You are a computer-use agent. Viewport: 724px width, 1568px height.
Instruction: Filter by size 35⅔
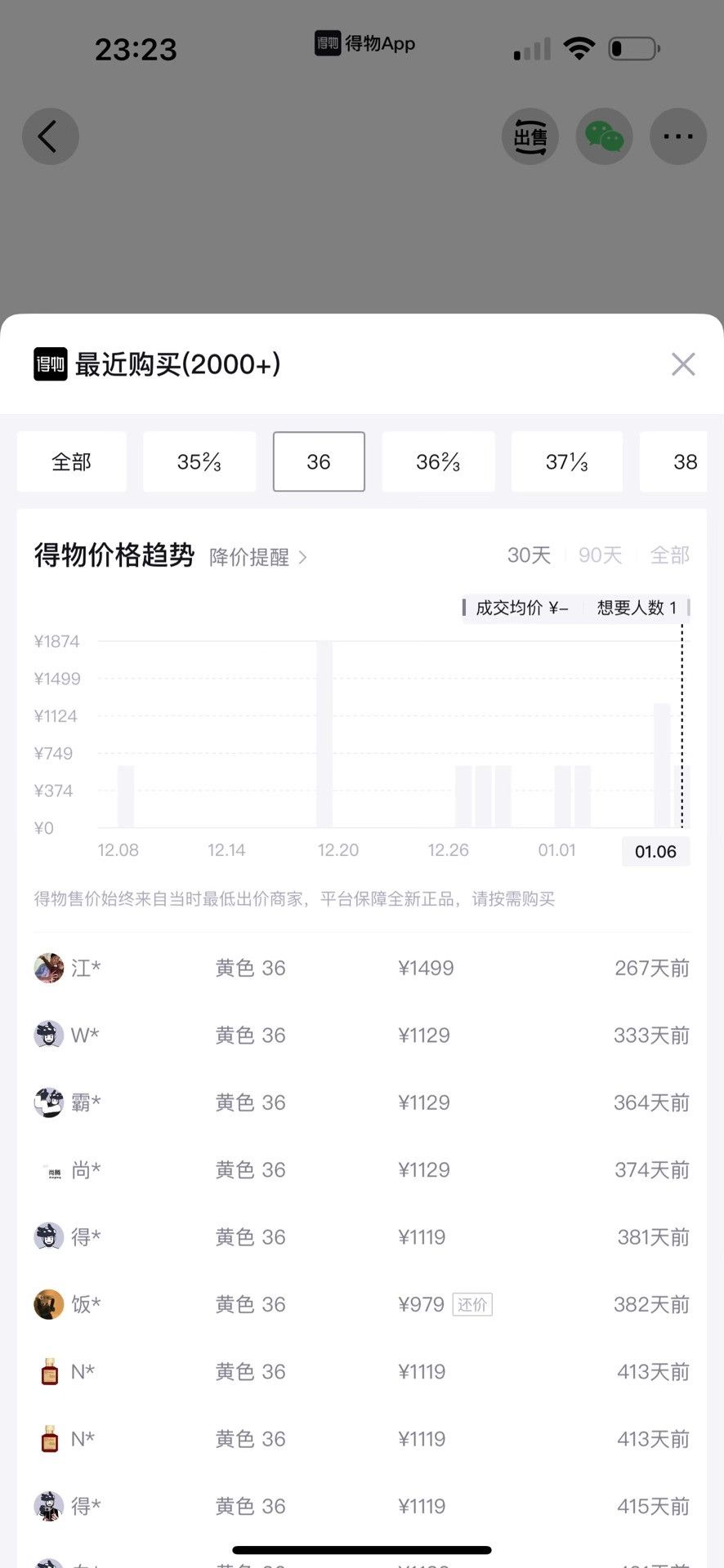(199, 462)
